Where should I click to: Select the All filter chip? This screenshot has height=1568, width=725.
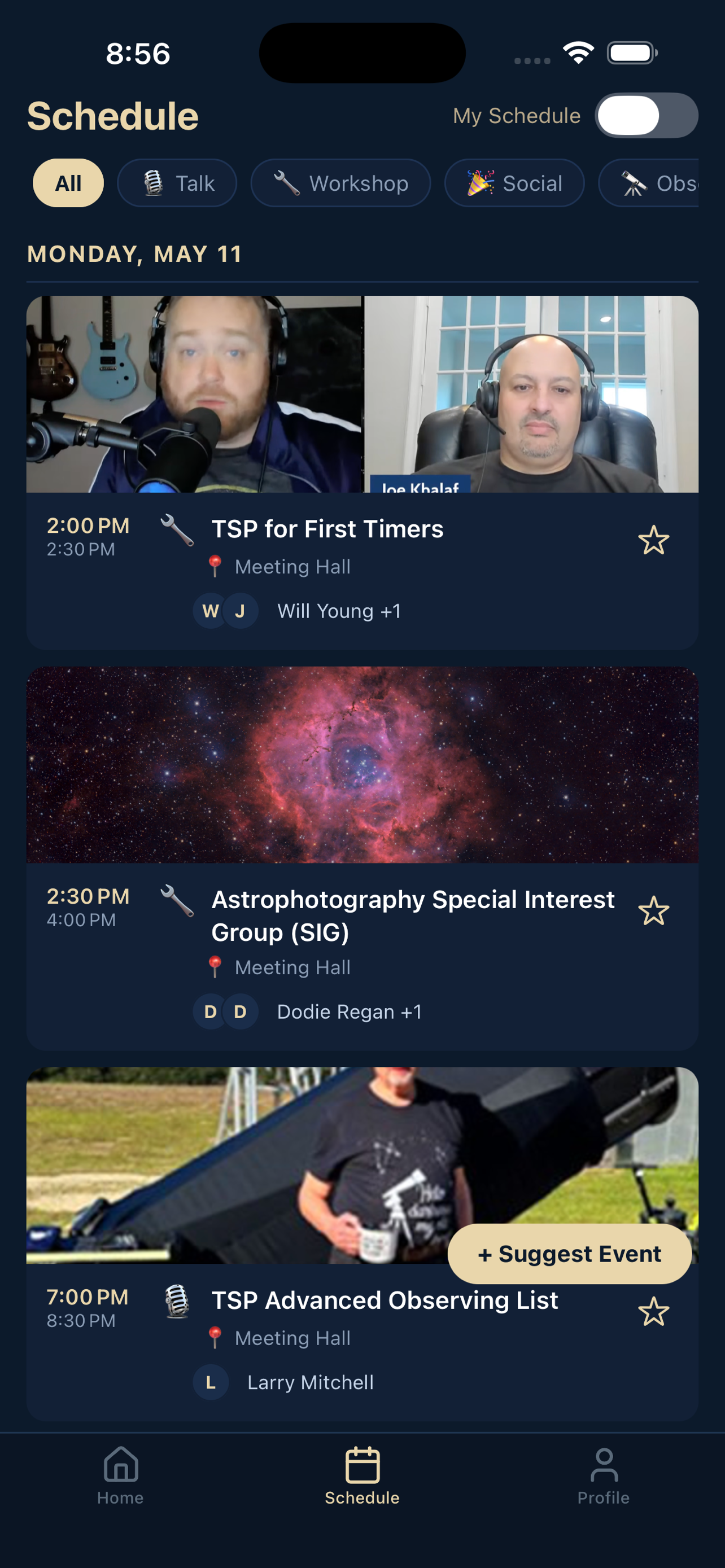(68, 183)
